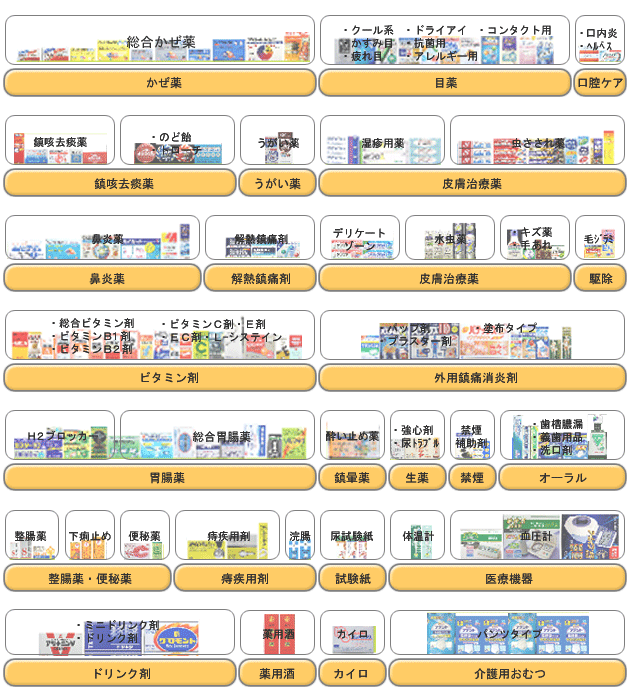This screenshot has height=700, width=630.
Task: Open the ビタミン剤 category
Action: 160,378
